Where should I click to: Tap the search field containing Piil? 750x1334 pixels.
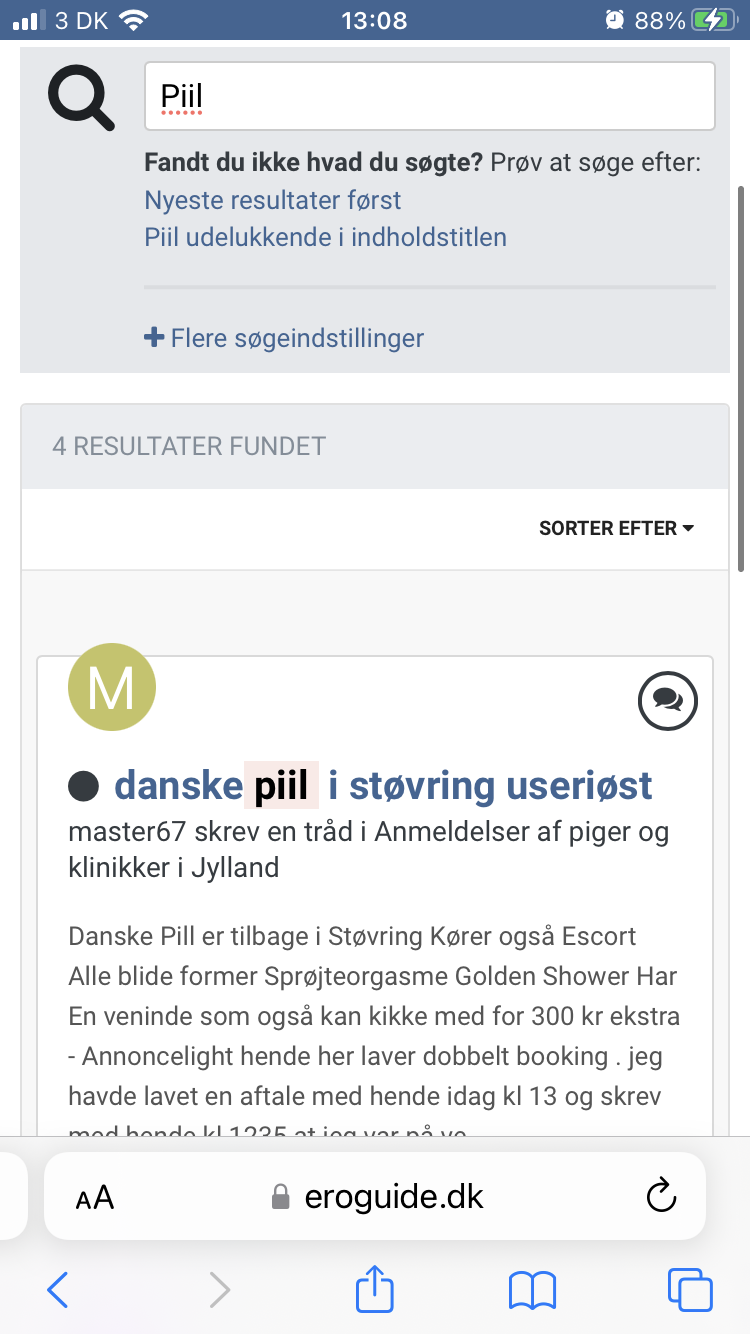[430, 96]
